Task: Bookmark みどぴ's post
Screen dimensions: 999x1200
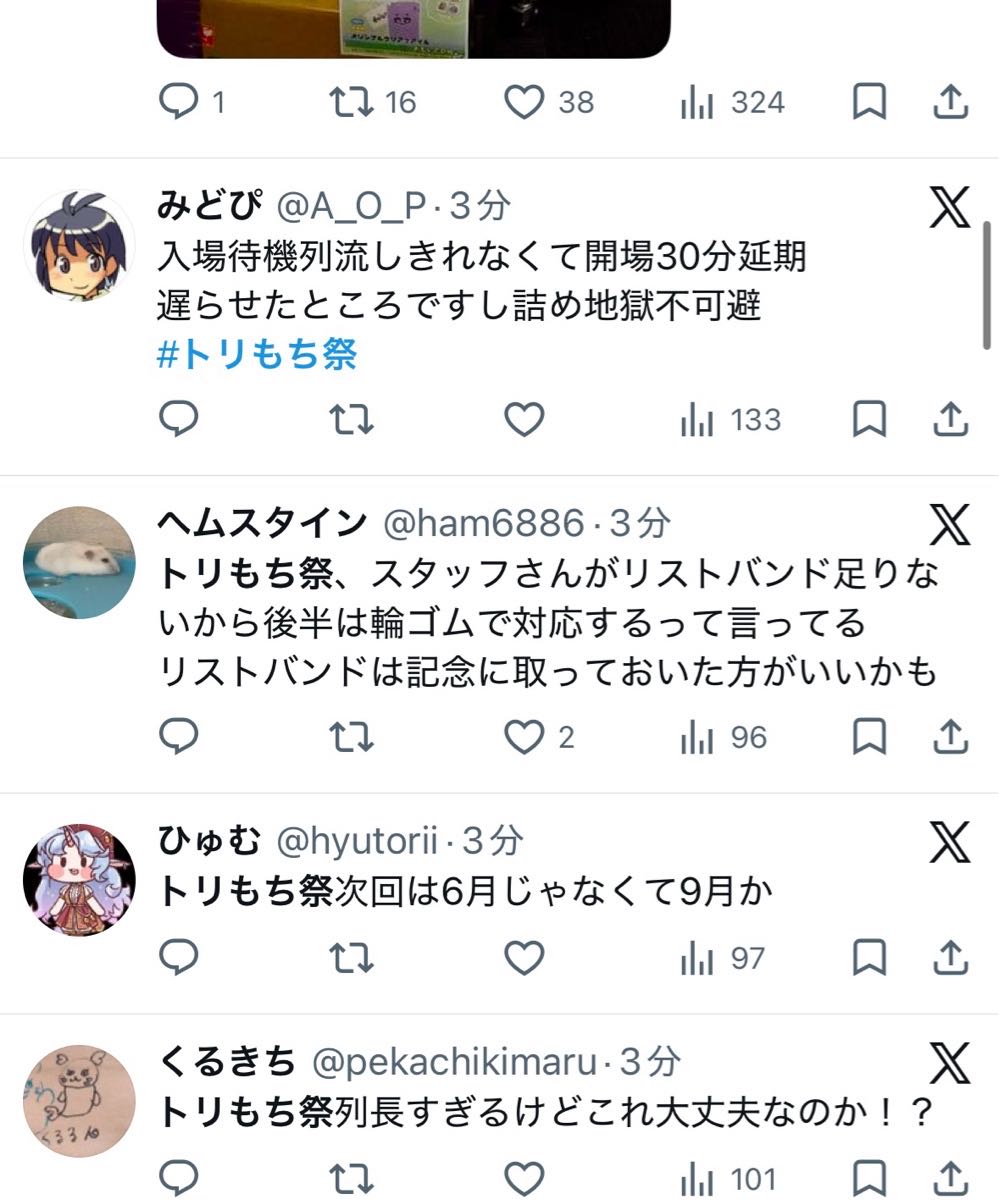Action: 869,420
